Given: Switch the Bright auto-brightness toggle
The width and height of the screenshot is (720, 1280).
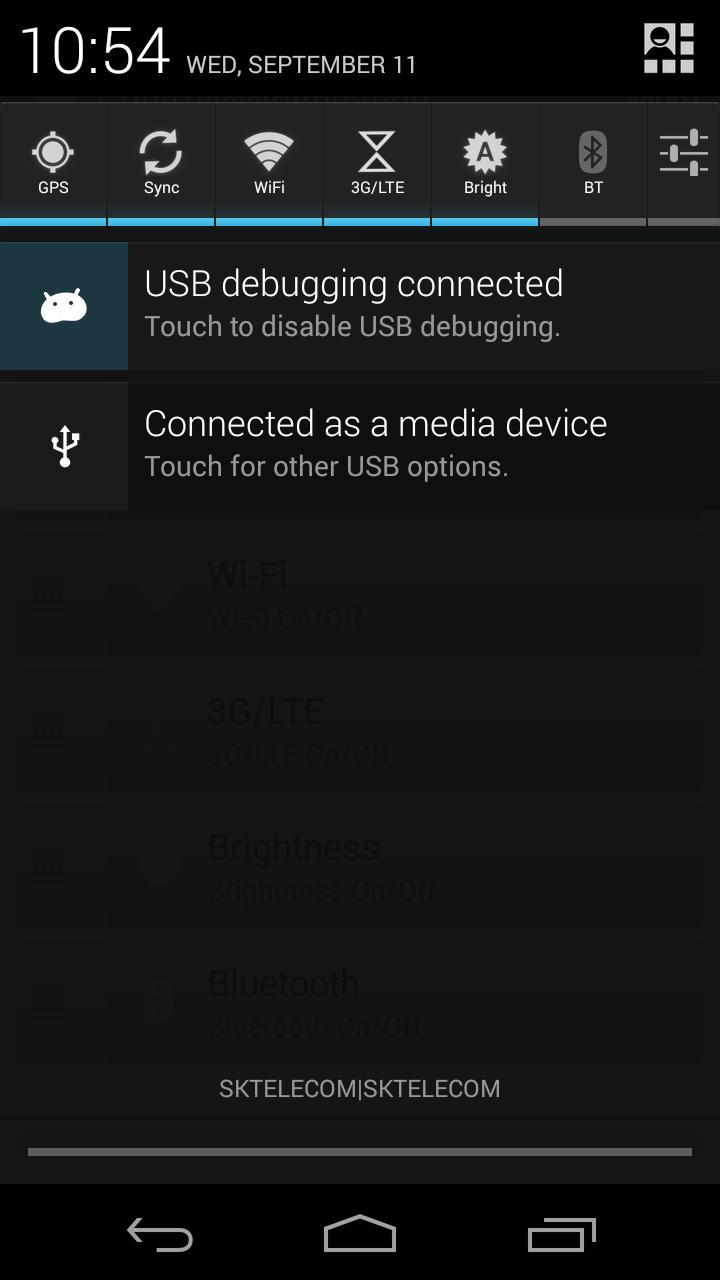Looking at the screenshot, I should point(485,164).
